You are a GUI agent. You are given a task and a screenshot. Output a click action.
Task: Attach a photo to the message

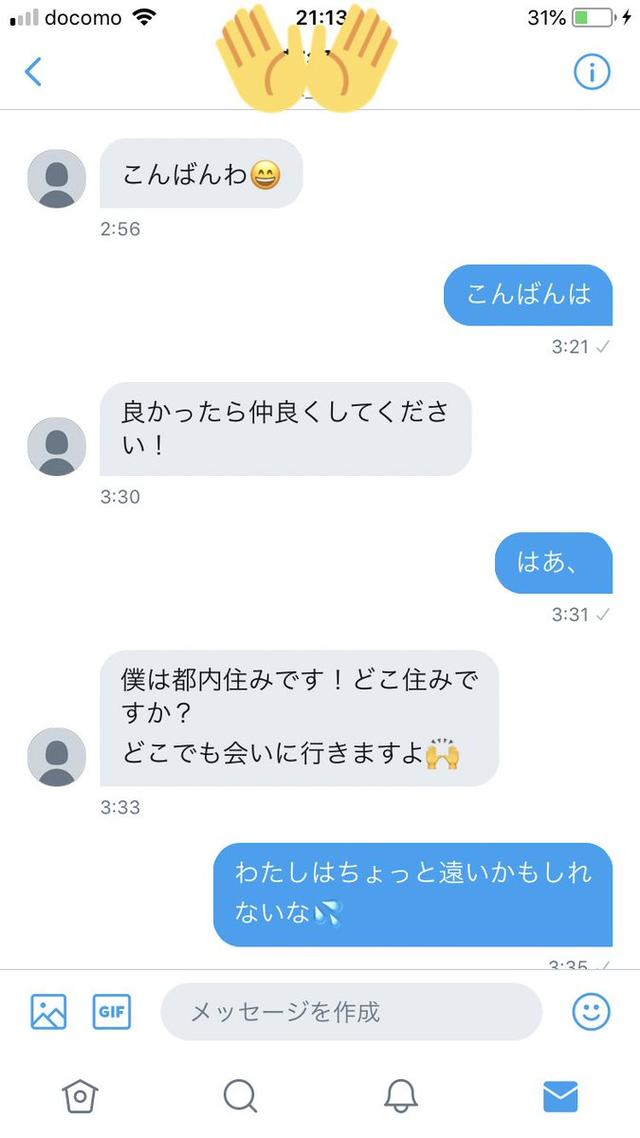click(48, 1012)
